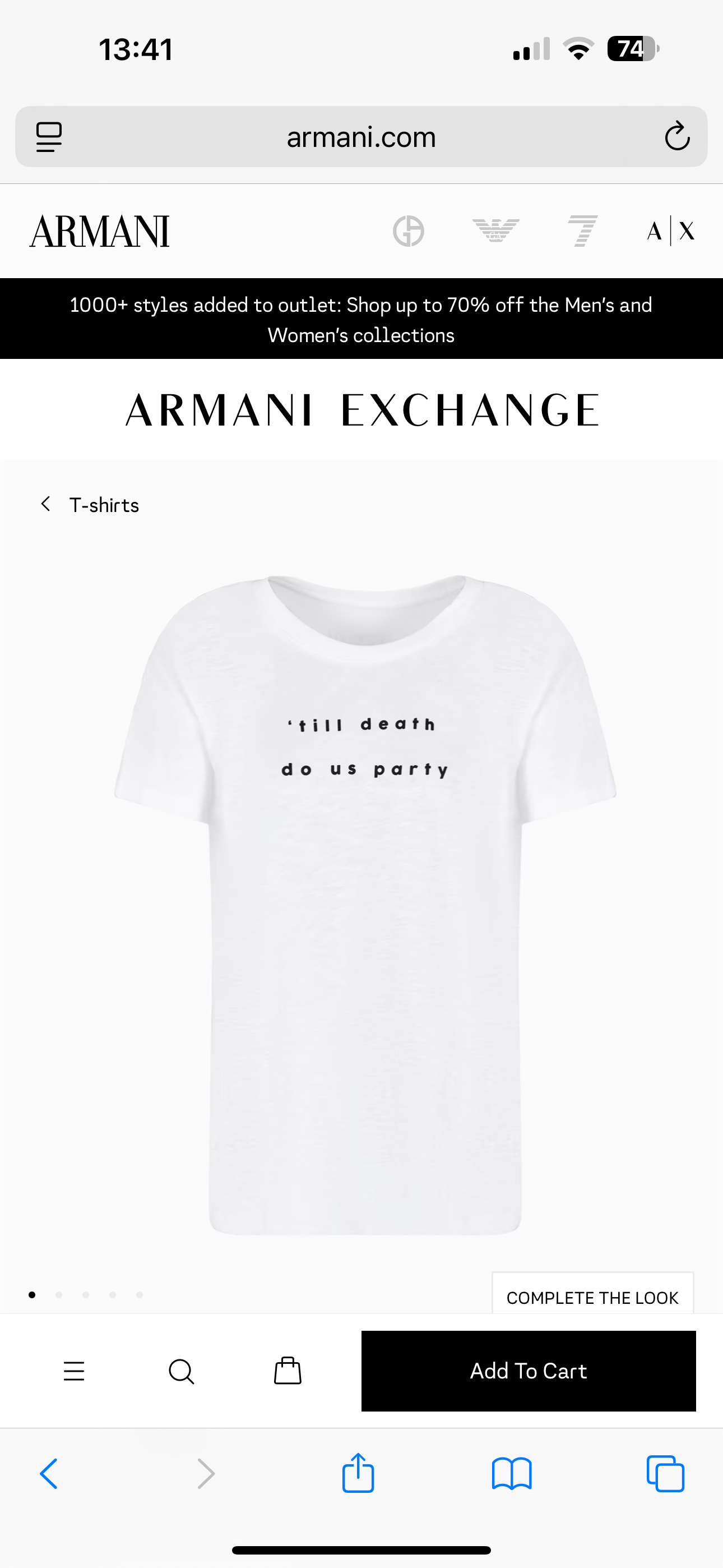Tap Complete The Look

point(592,1297)
